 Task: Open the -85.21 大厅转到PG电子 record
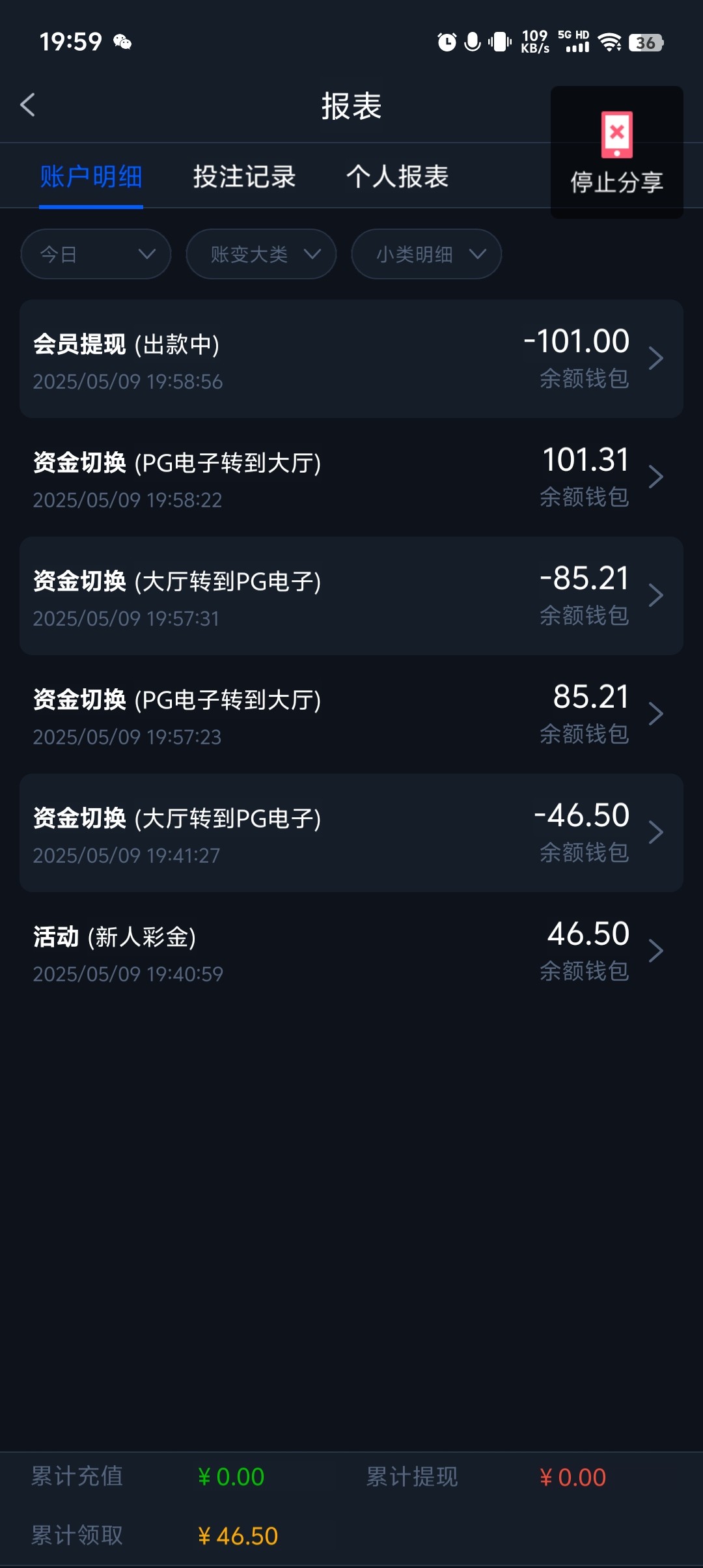tap(351, 596)
